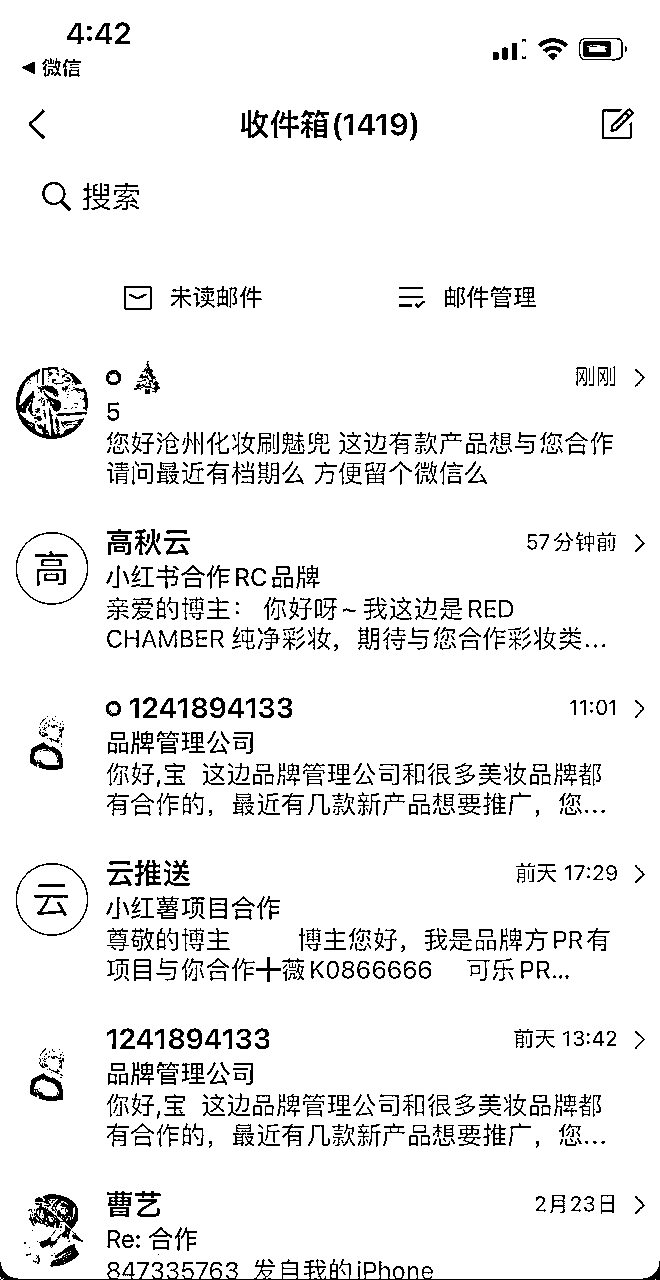Open the 刚刚 email about 沧州化妆刷
Image resolution: width=660 pixels, height=1280 pixels.
330,426
